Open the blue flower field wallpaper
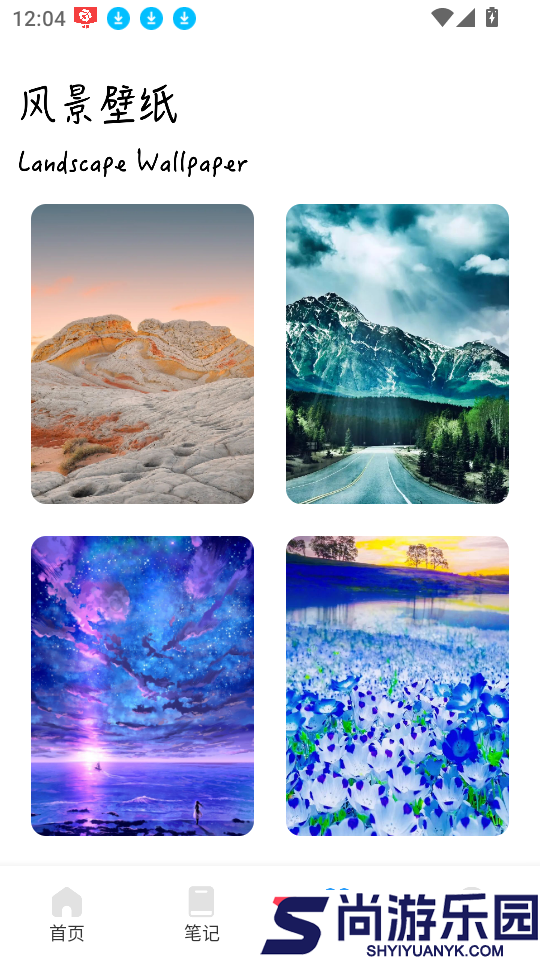 pos(397,686)
